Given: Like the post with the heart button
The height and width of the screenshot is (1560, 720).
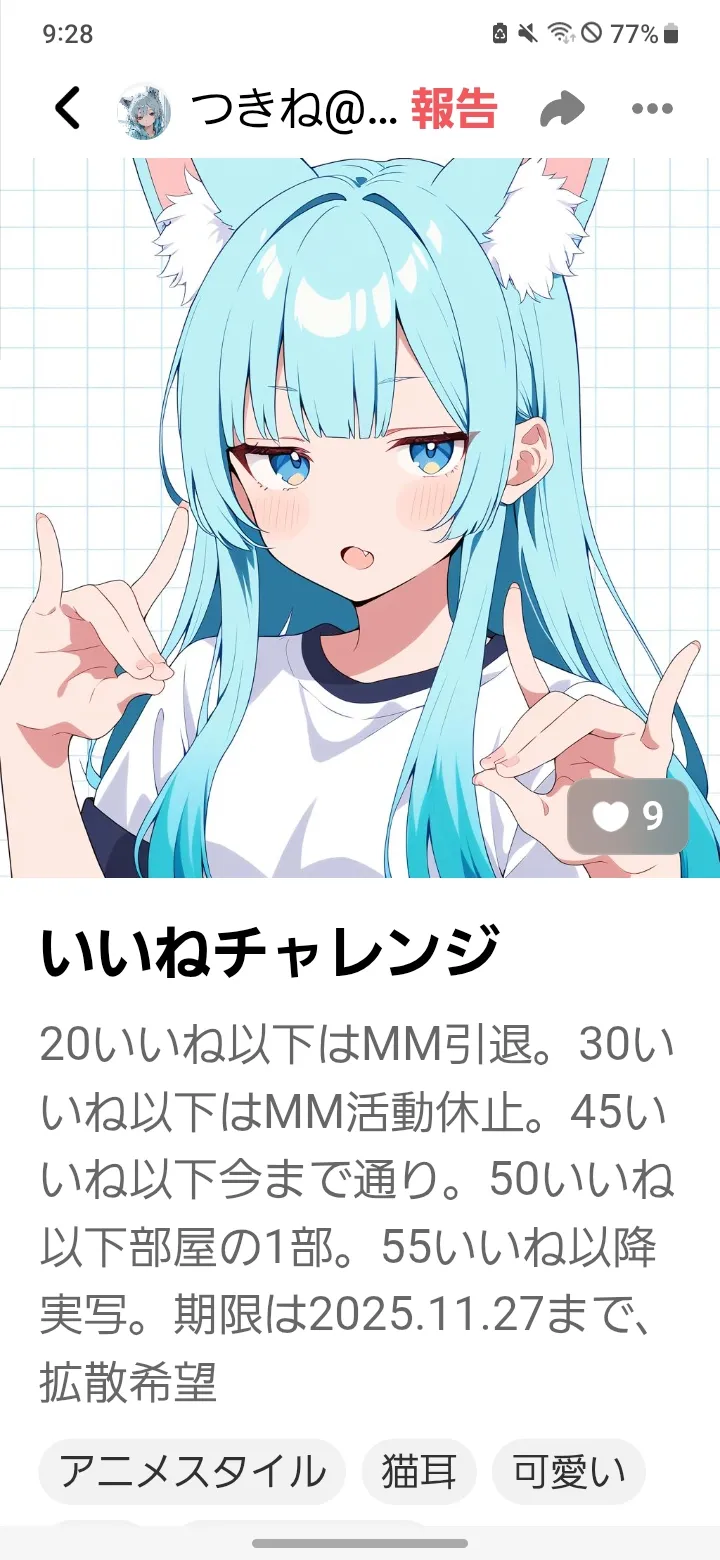Looking at the screenshot, I should pyautogui.click(x=628, y=816).
